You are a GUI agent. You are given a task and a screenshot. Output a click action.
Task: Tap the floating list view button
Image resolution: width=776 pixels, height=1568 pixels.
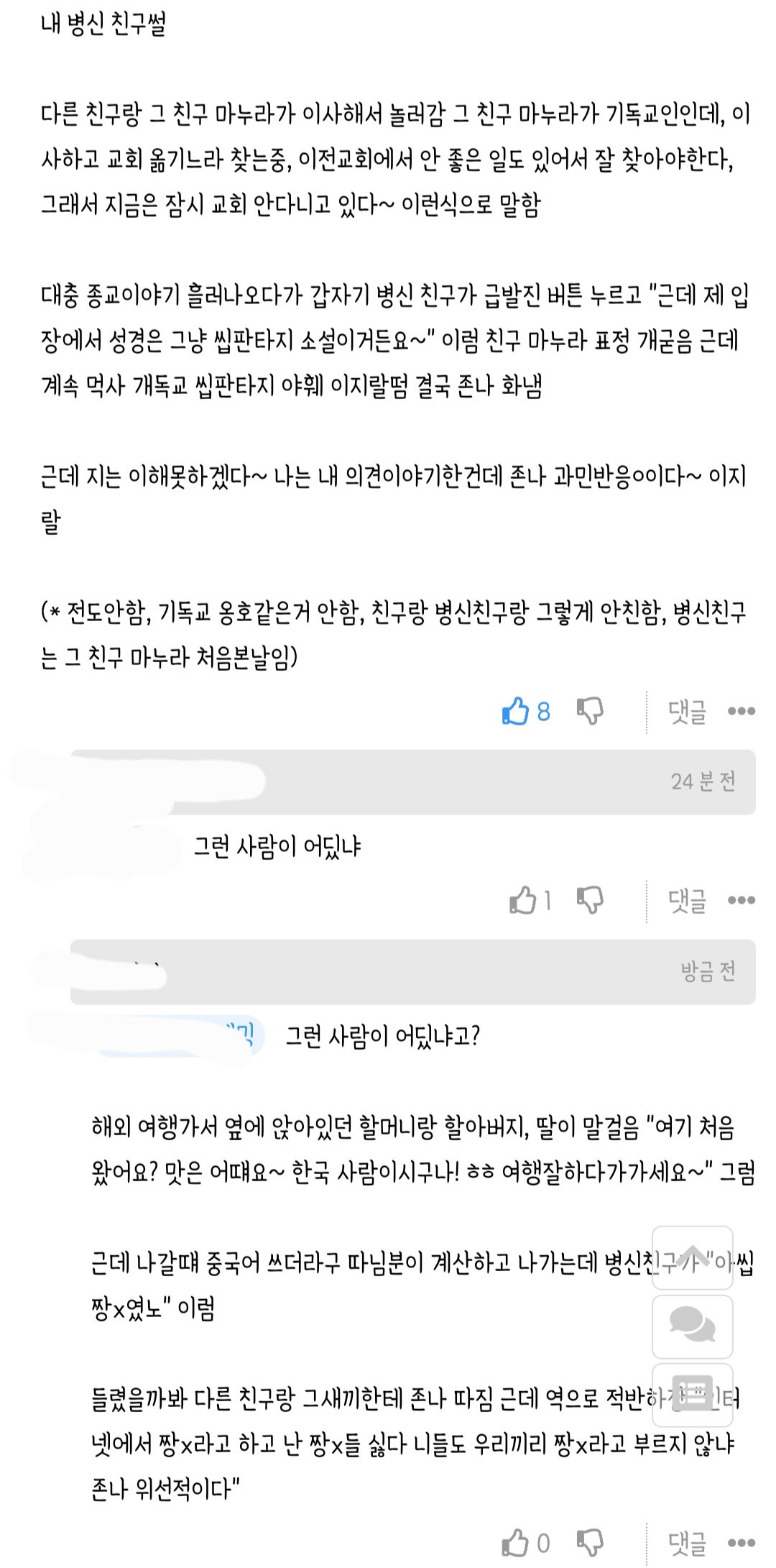[x=692, y=1395]
